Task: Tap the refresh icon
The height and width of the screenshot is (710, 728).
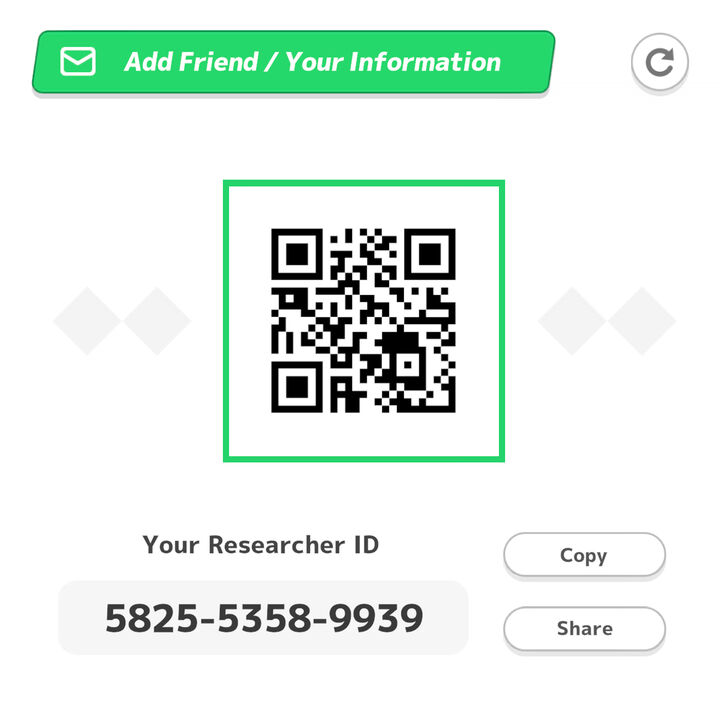Action: (659, 62)
